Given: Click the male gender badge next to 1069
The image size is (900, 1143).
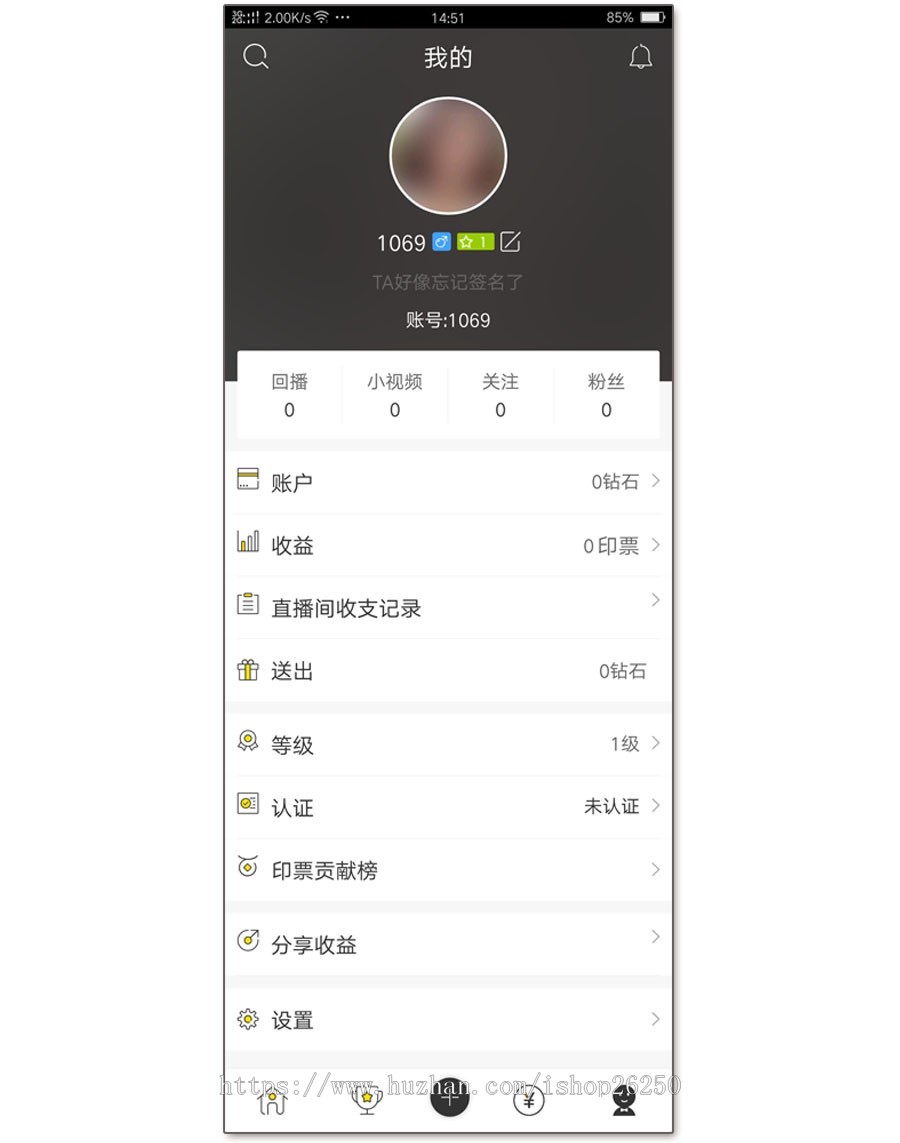Looking at the screenshot, I should click(x=441, y=242).
